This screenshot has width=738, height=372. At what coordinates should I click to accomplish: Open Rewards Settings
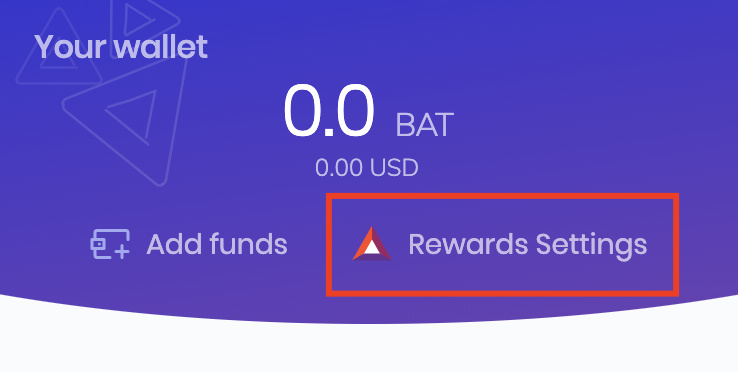click(500, 244)
